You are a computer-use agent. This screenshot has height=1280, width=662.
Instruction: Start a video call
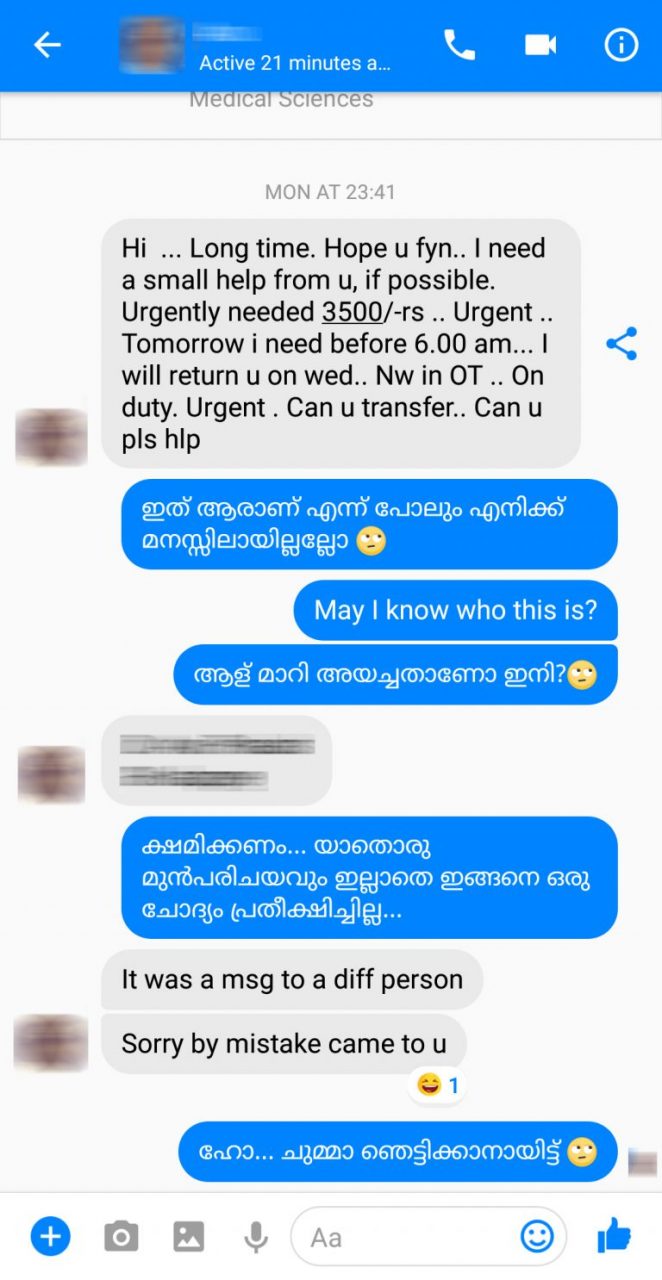pos(540,45)
